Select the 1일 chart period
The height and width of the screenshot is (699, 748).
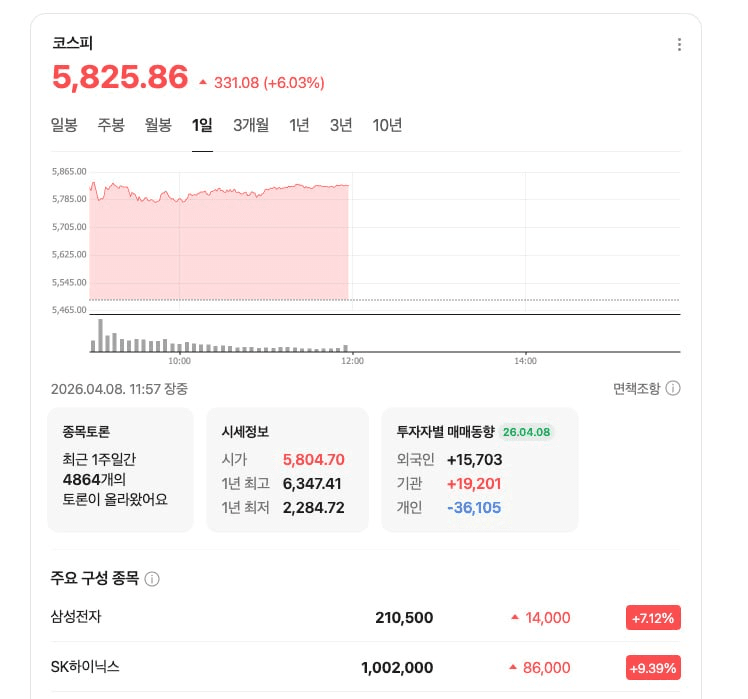(x=202, y=125)
